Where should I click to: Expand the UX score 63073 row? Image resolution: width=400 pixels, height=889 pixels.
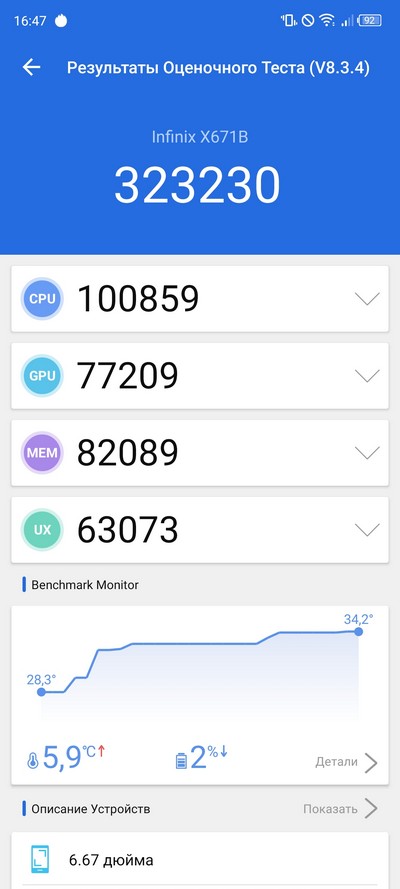click(199, 530)
